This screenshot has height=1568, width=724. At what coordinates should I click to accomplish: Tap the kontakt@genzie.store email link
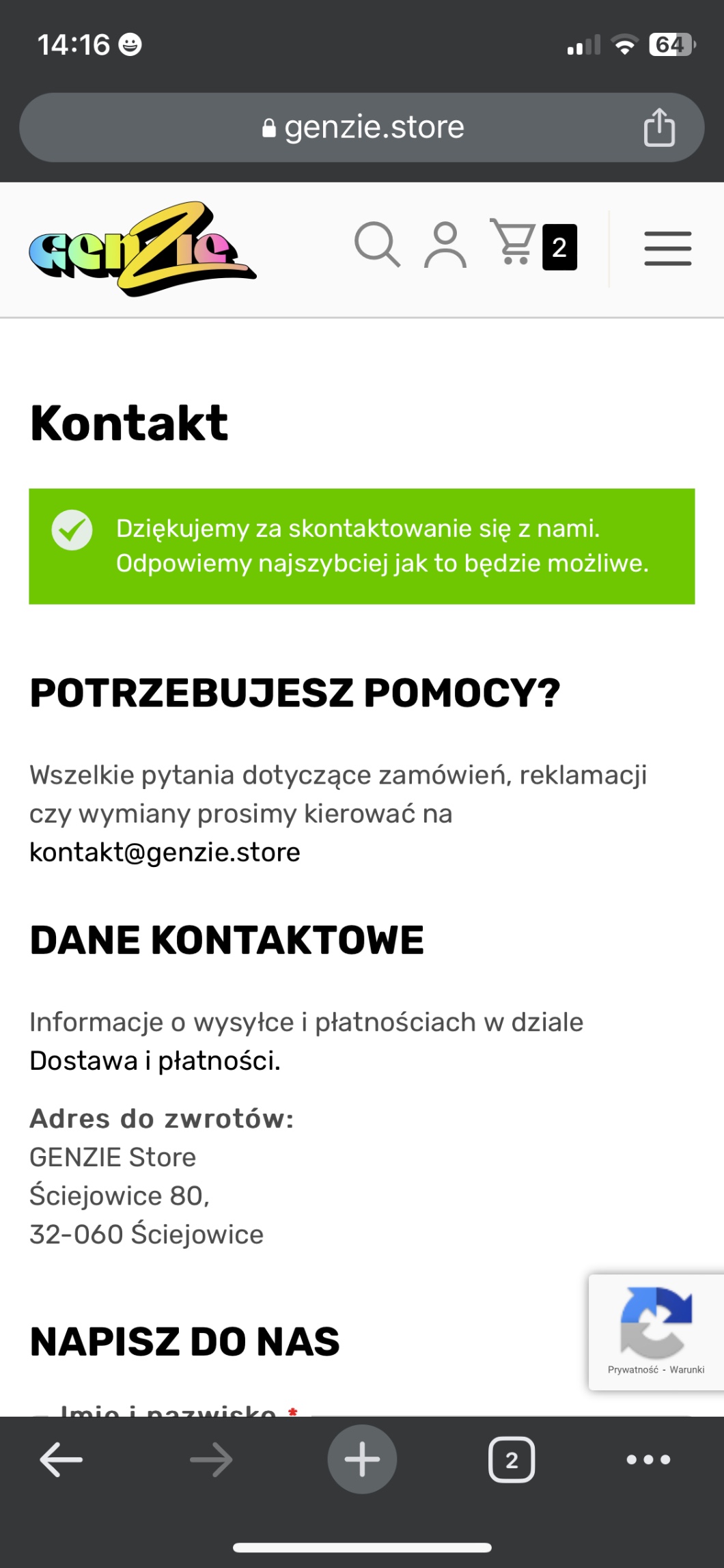pos(165,853)
